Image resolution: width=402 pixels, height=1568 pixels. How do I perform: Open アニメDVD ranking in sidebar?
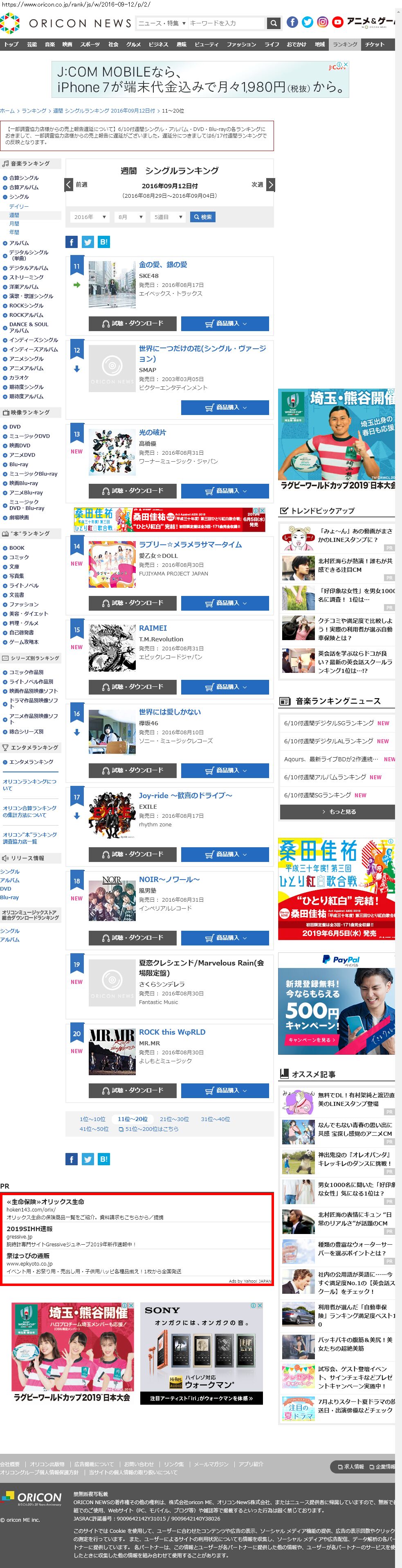coord(22,455)
